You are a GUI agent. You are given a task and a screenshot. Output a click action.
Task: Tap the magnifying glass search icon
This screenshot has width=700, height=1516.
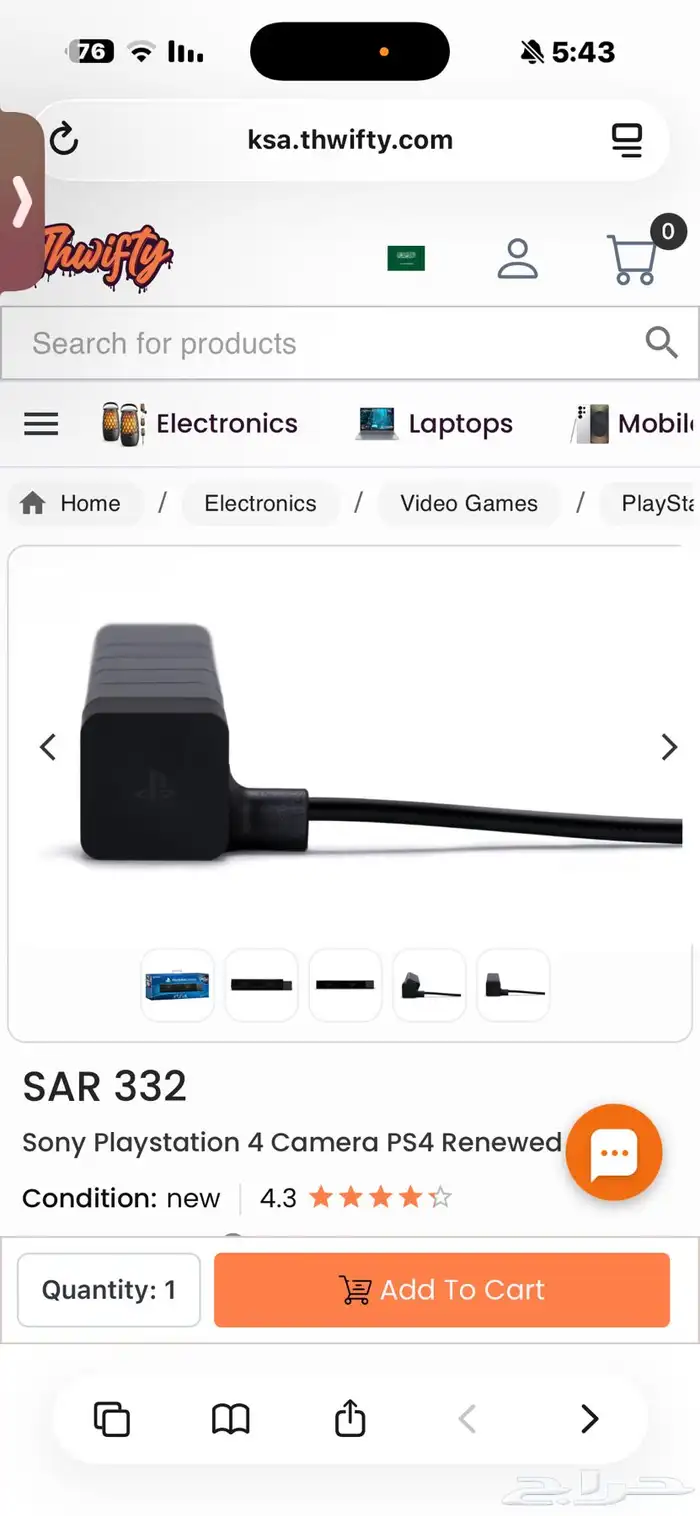661,343
